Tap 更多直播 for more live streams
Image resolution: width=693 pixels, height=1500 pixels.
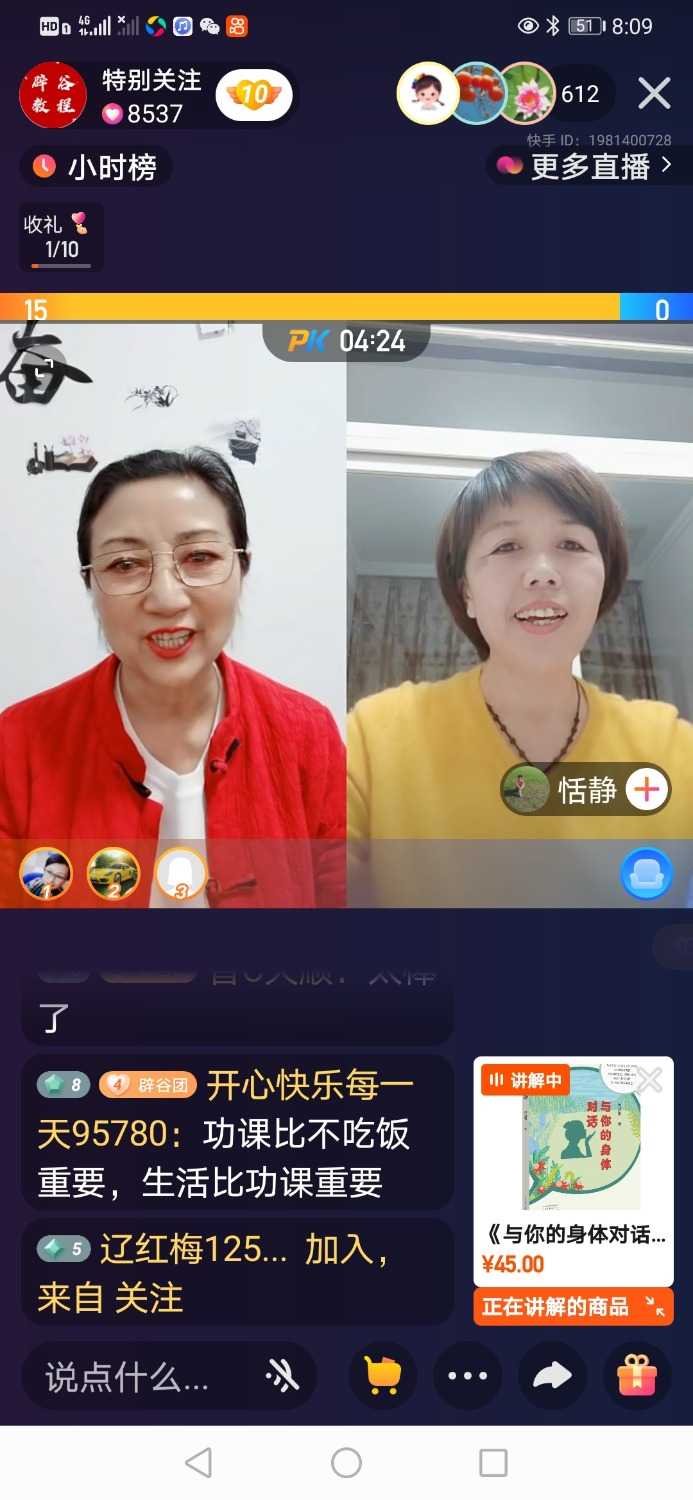coord(588,166)
